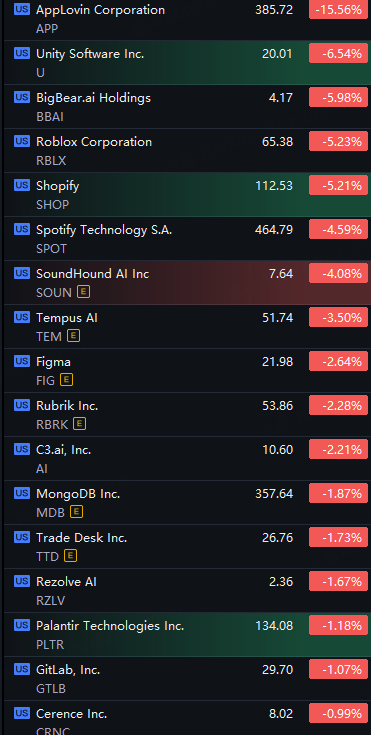Open Roblox Corporation RBLX details
The image size is (371, 735).
(187, 150)
